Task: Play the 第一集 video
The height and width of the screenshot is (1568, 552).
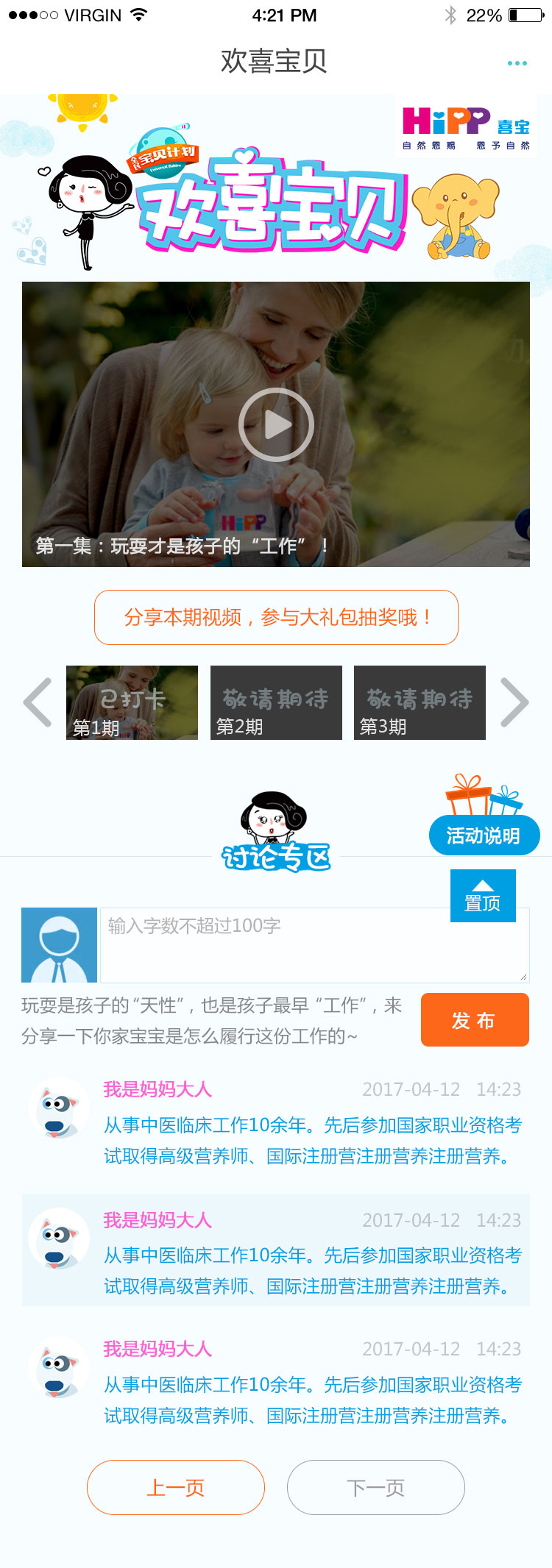Action: (276, 424)
